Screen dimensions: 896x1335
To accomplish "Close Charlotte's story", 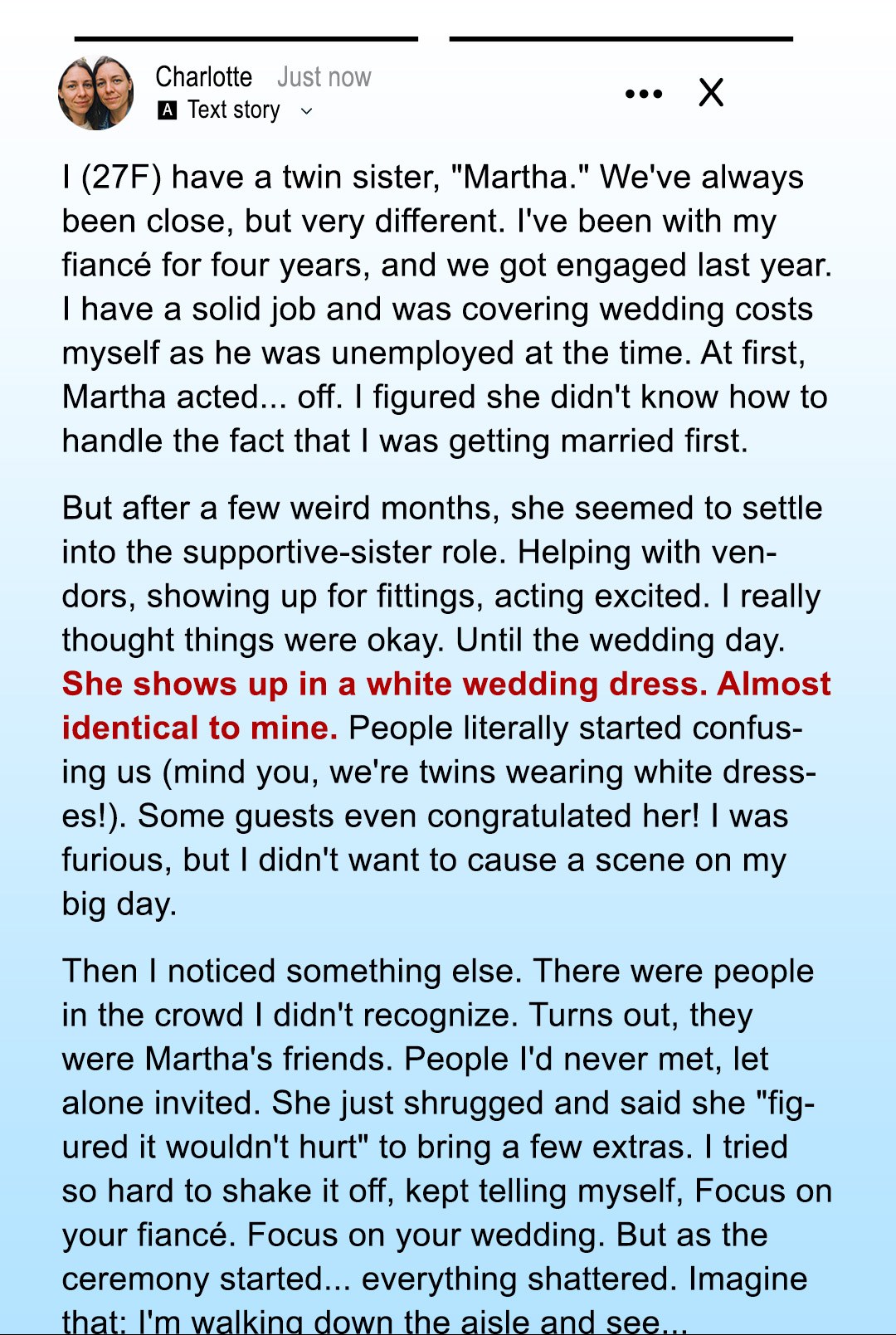I will (x=711, y=92).
